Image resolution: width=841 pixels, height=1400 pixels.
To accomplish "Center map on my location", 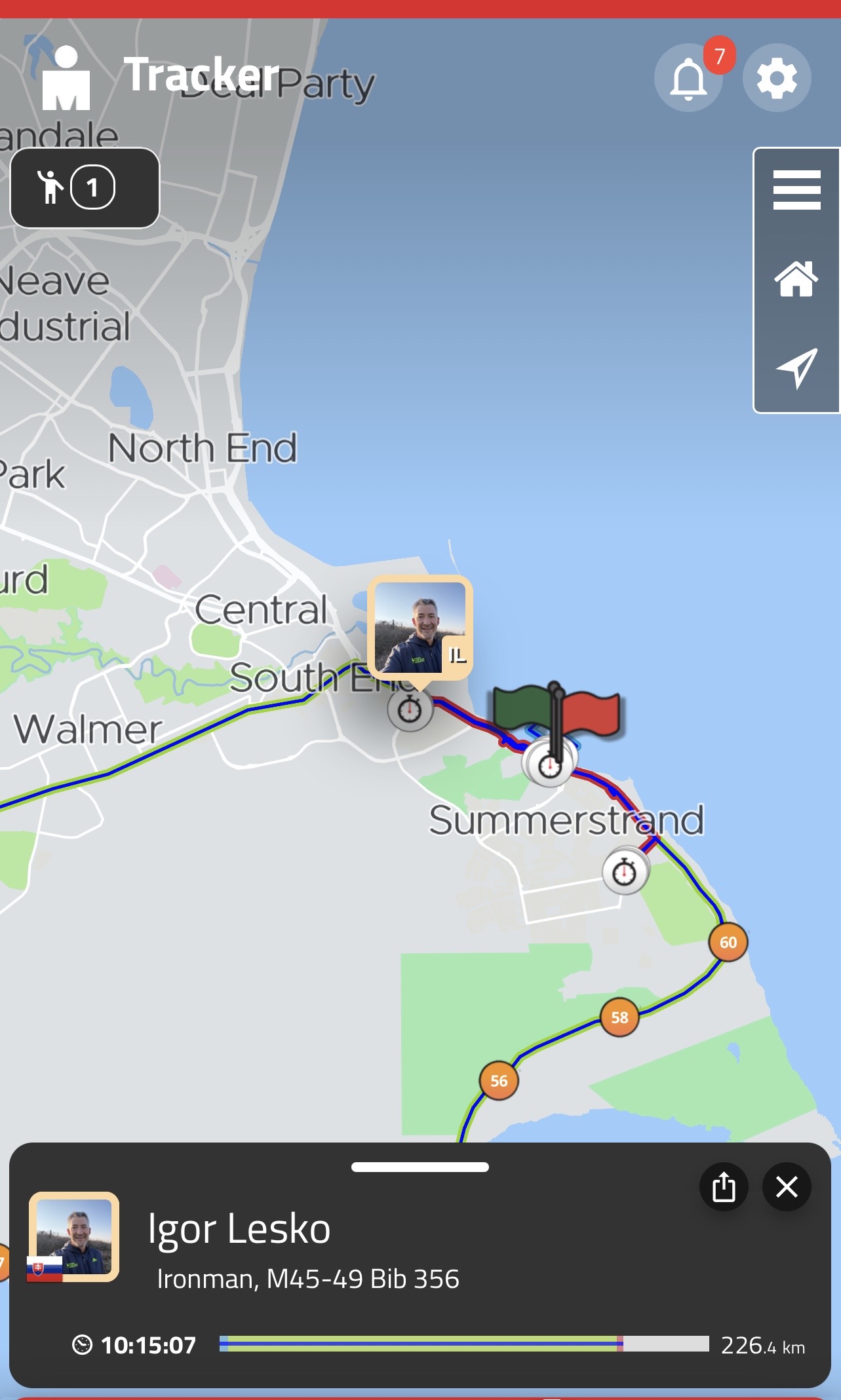I will point(796,368).
